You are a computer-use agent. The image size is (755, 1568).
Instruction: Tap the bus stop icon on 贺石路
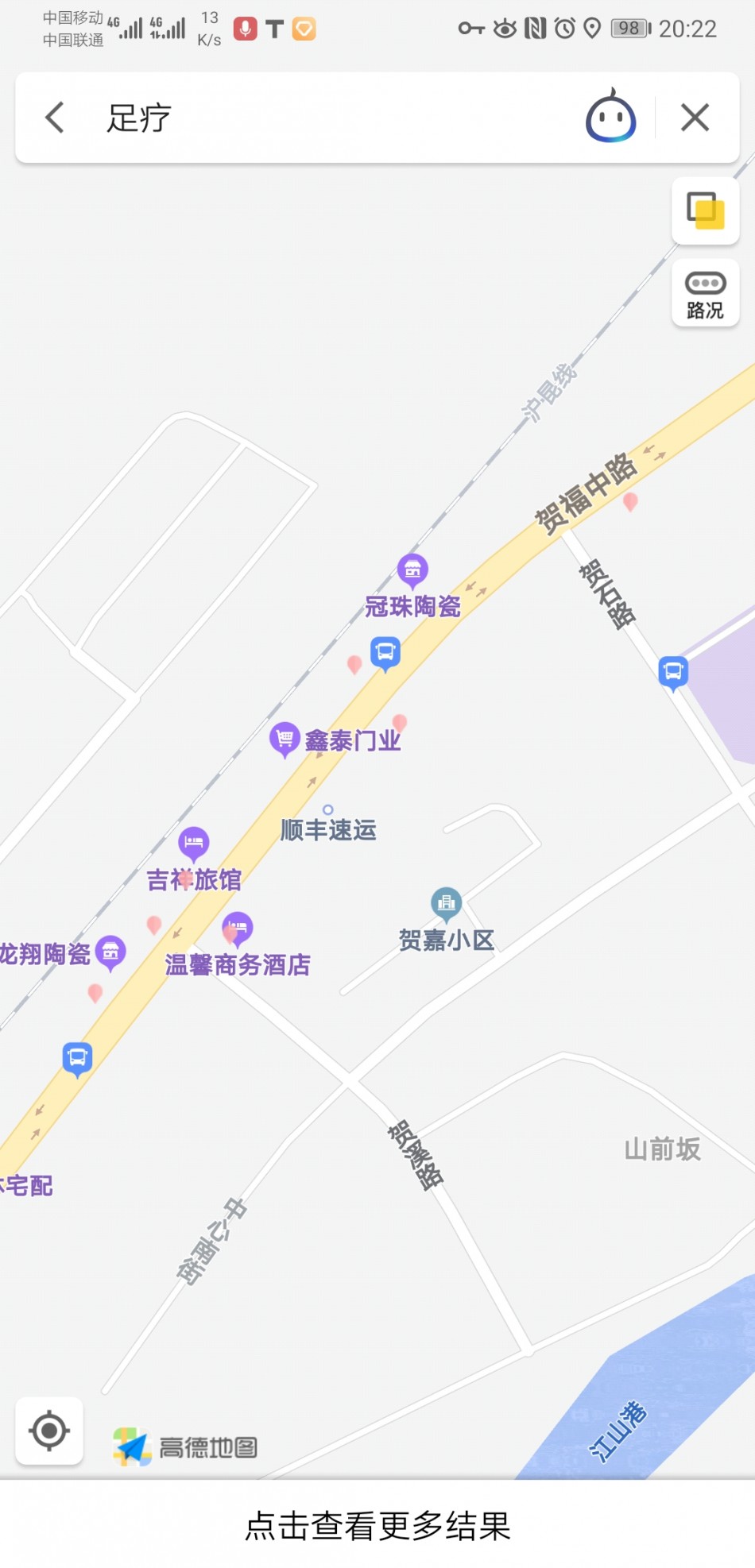[673, 672]
